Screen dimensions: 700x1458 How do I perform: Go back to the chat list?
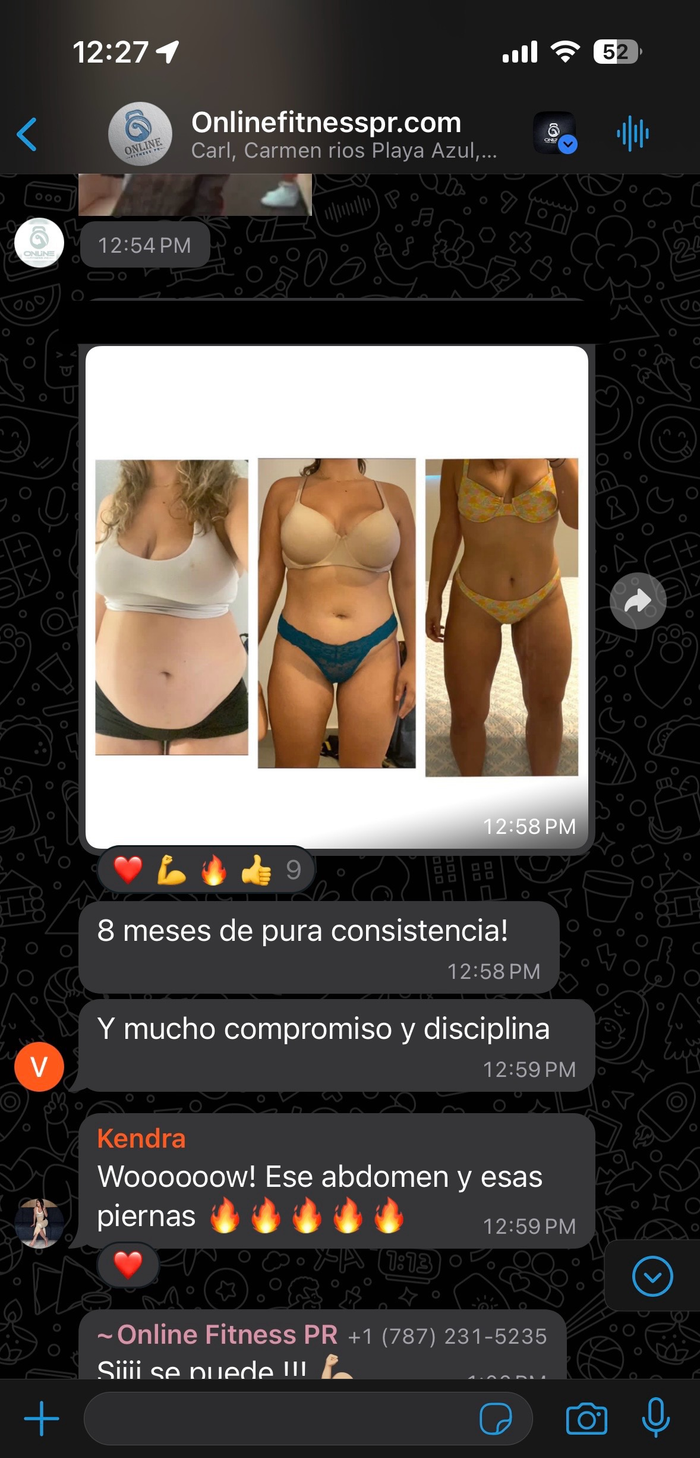point(27,134)
